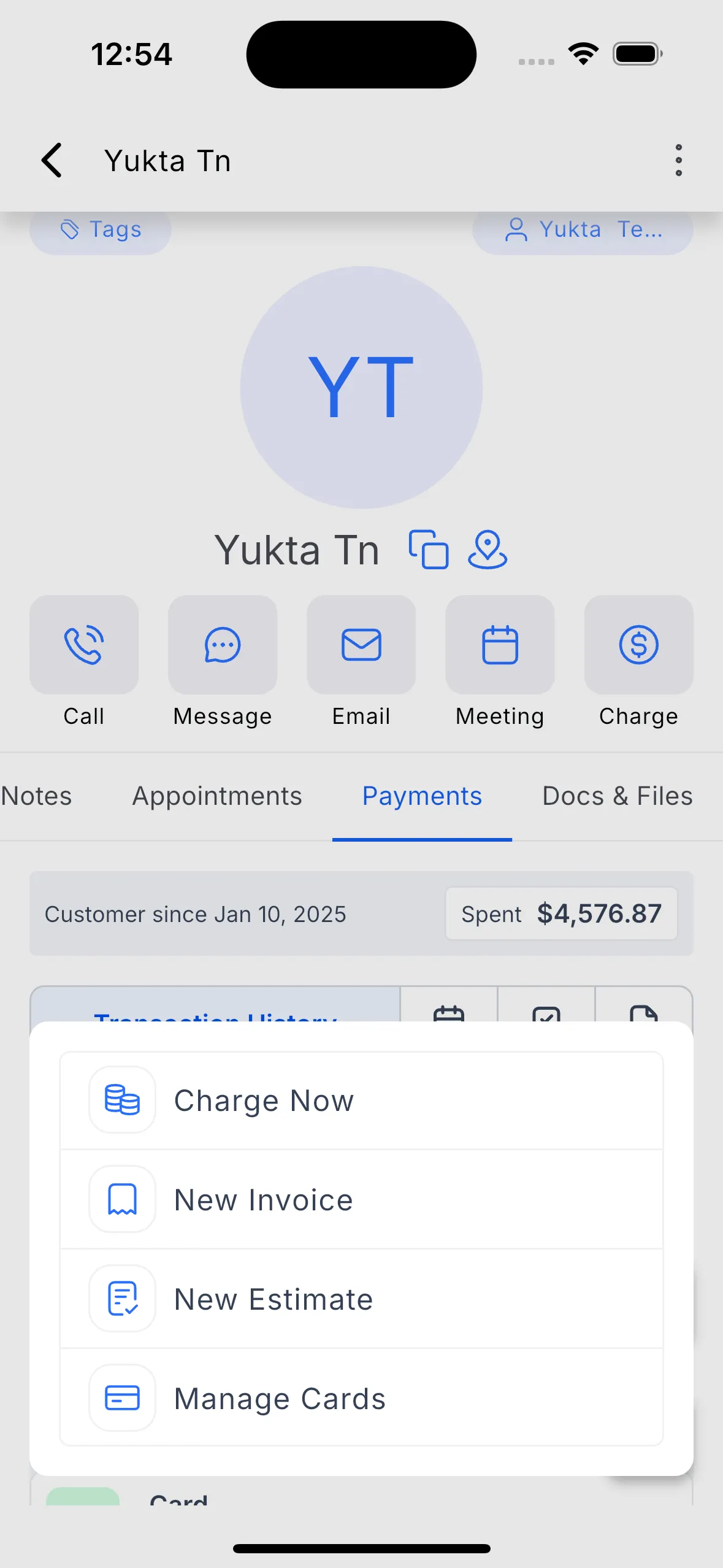Select the Charge dollar icon

click(638, 645)
